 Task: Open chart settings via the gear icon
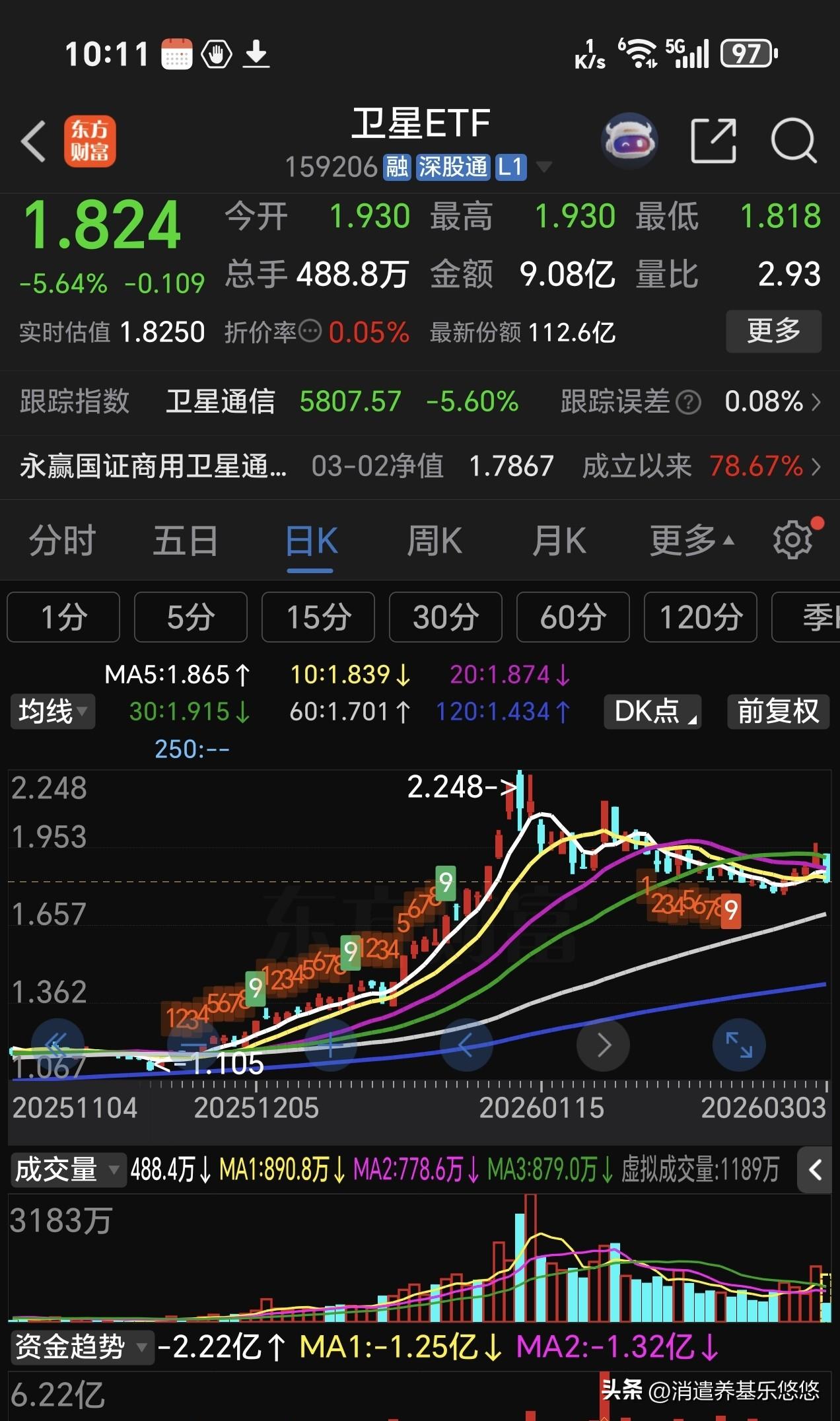[x=792, y=539]
